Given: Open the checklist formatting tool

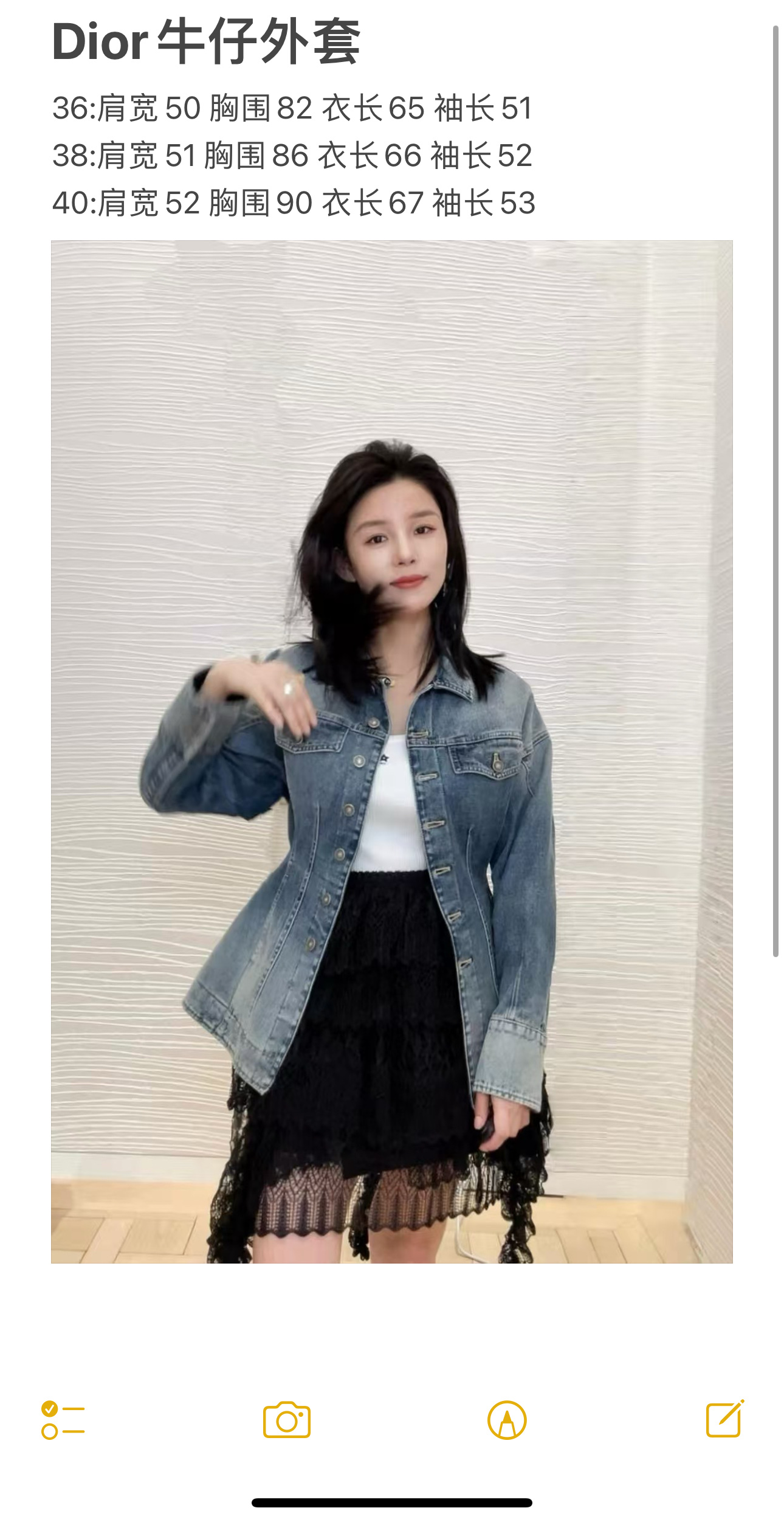Looking at the screenshot, I should pyautogui.click(x=63, y=1420).
